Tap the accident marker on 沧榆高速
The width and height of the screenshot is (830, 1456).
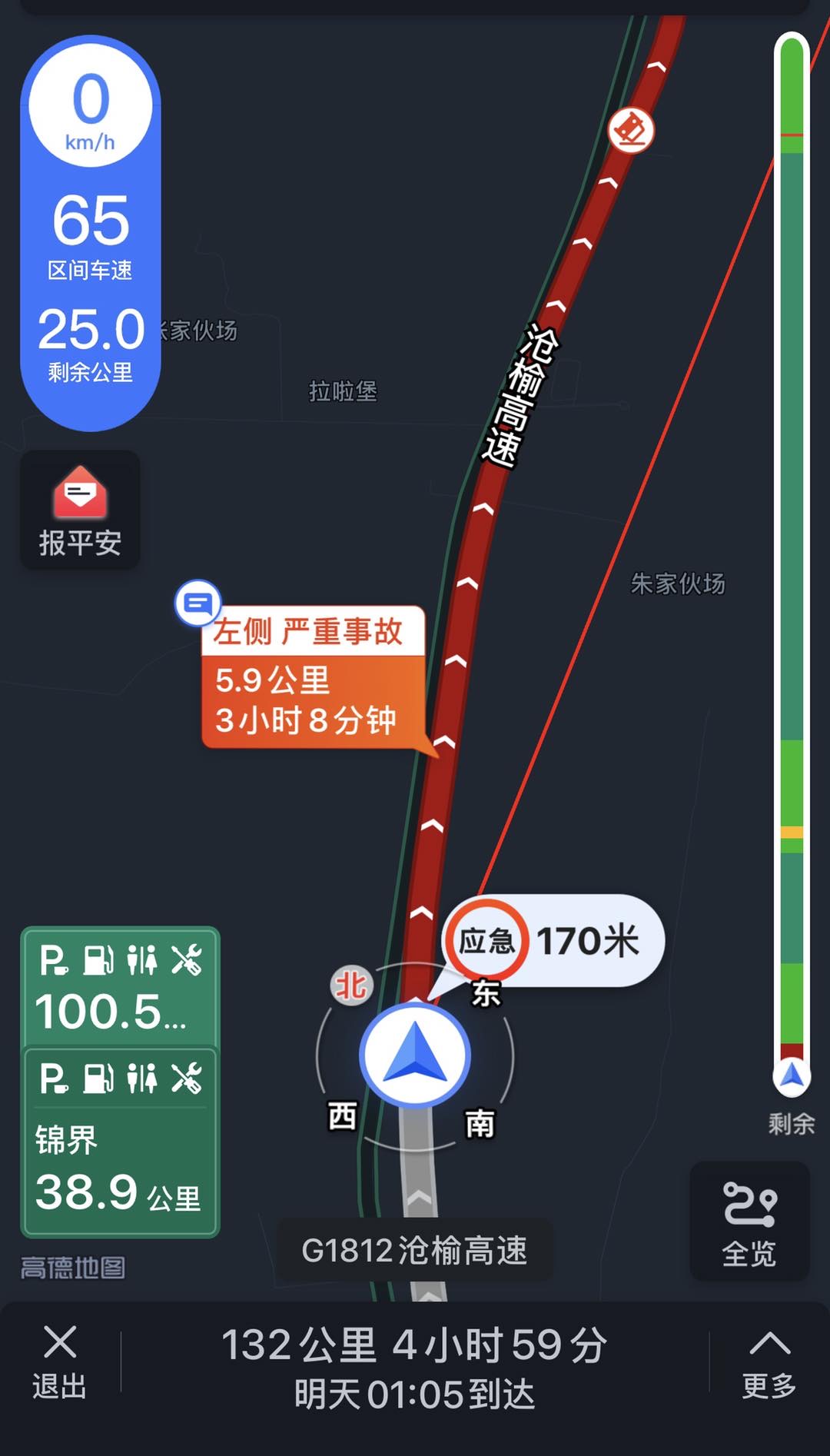pos(631,129)
